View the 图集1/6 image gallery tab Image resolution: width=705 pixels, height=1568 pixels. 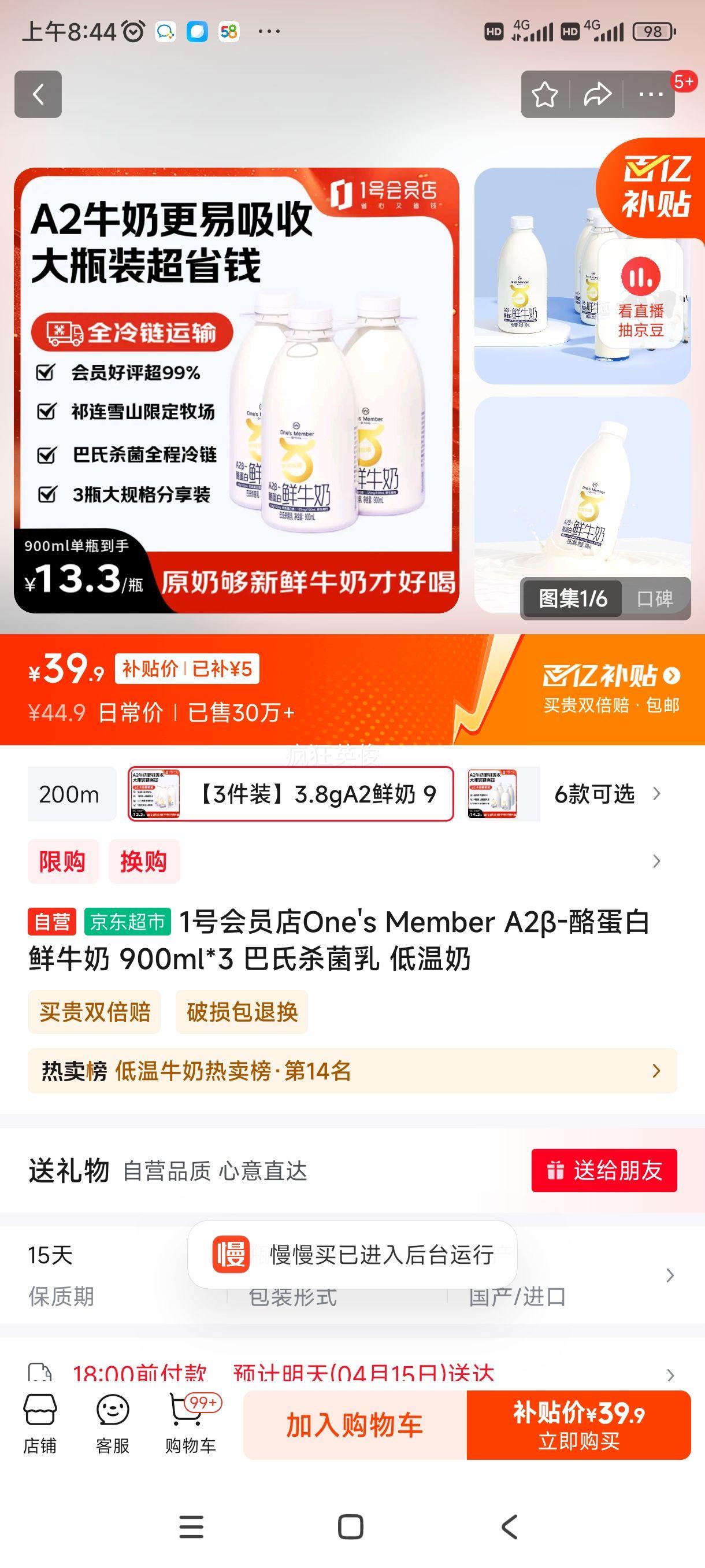(x=572, y=600)
